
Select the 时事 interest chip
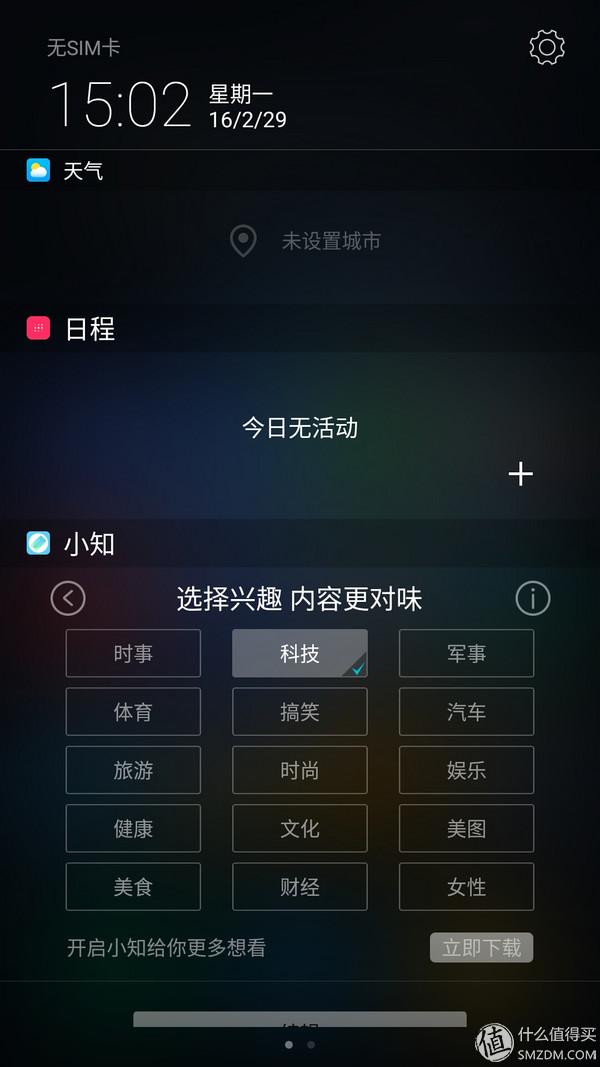[133, 654]
